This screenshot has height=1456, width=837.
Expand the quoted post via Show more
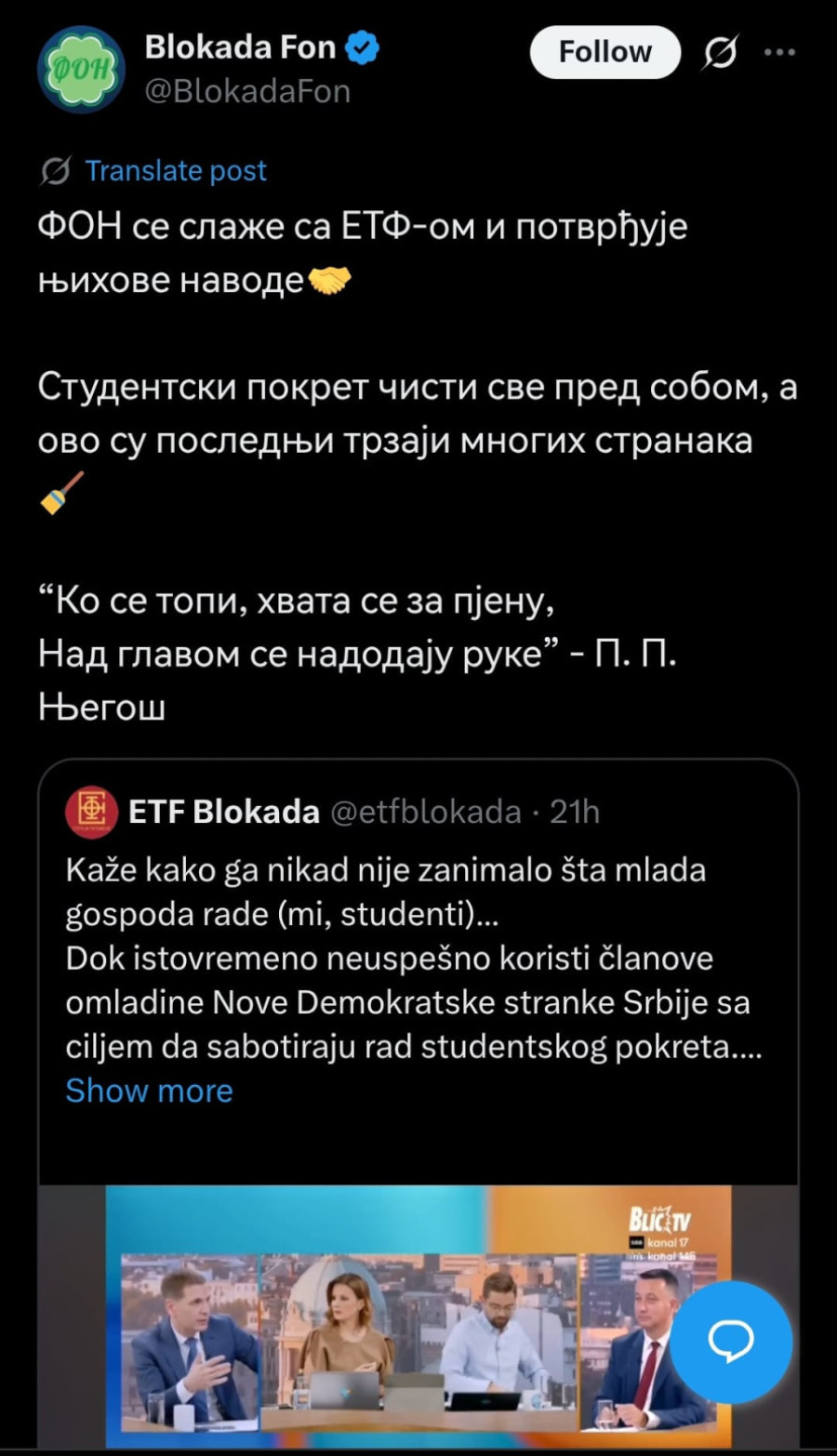149,1090
